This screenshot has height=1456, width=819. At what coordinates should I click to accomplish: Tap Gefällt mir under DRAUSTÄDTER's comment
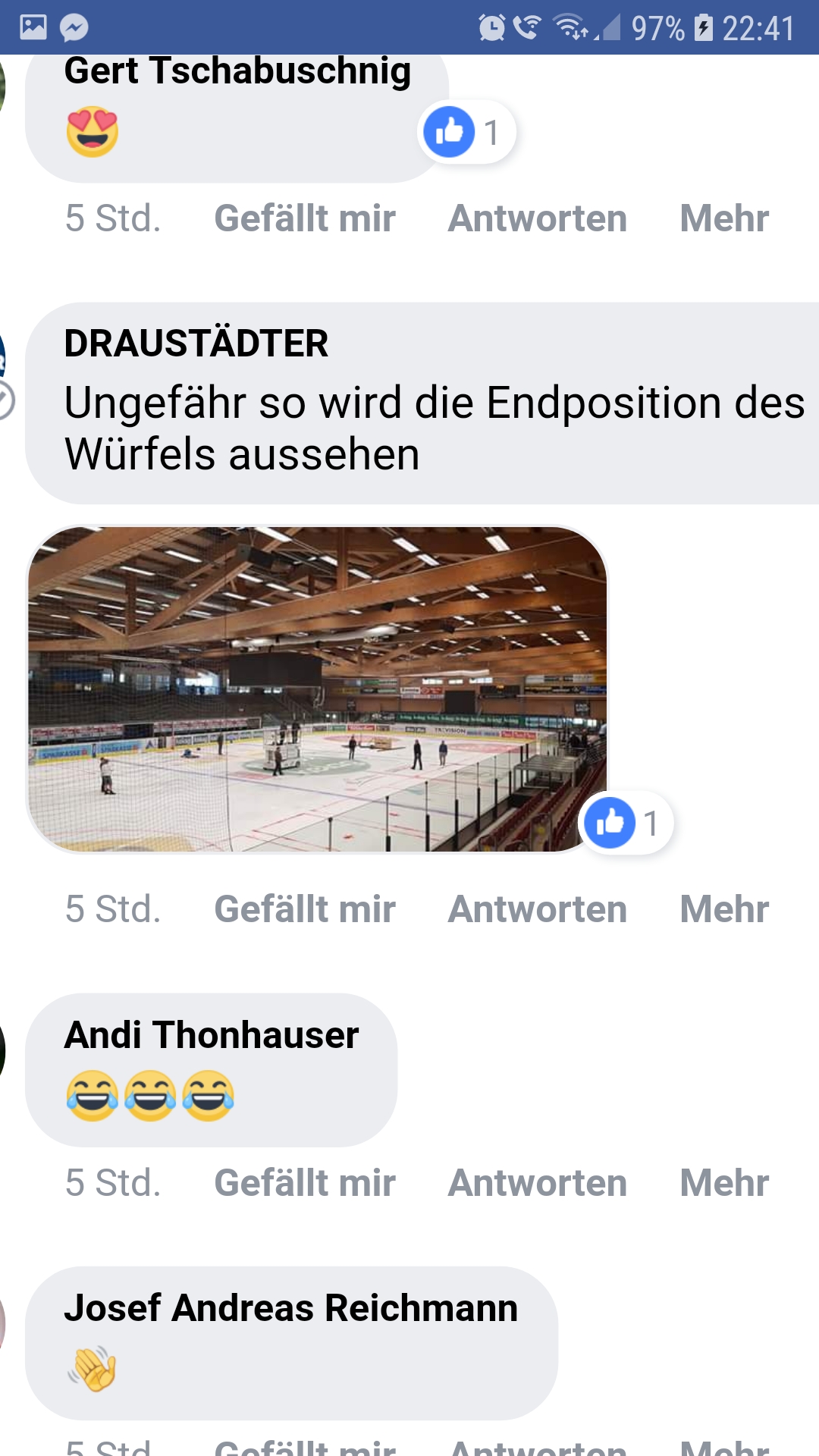305,908
